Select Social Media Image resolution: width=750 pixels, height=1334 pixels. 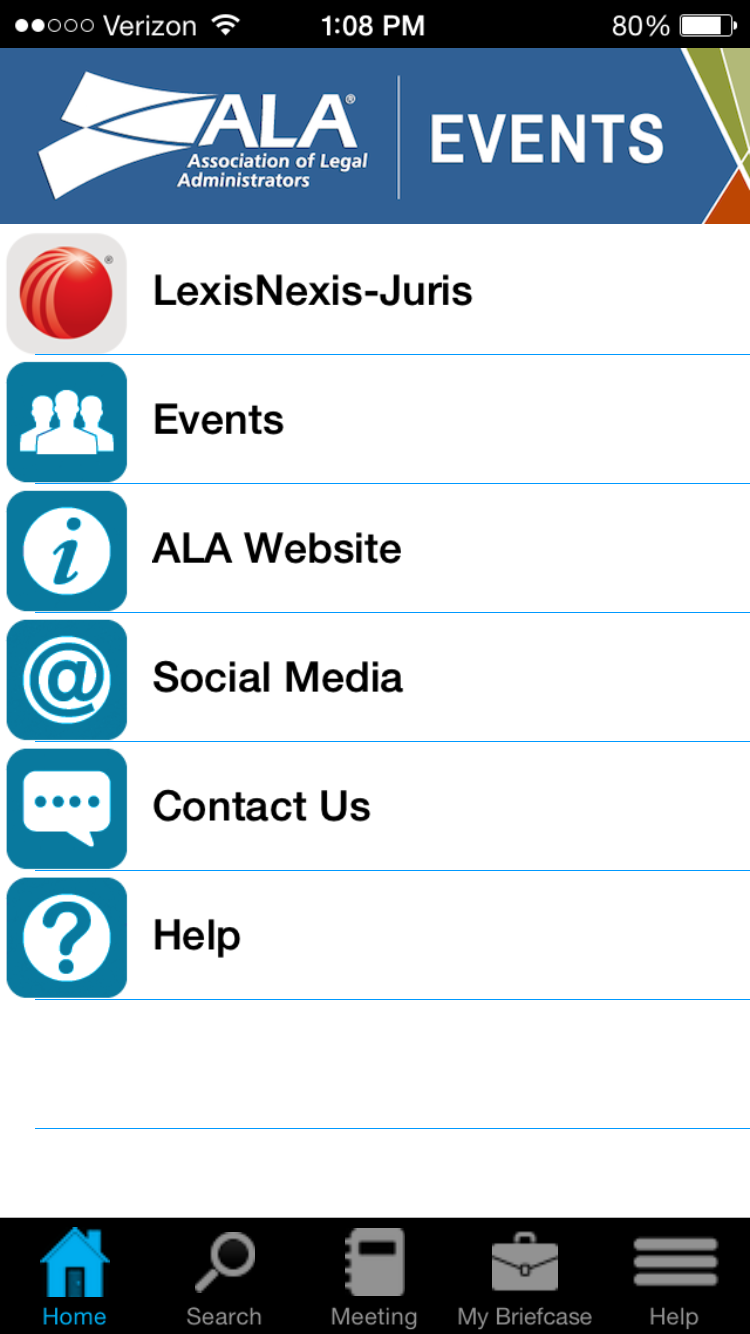[375, 678]
